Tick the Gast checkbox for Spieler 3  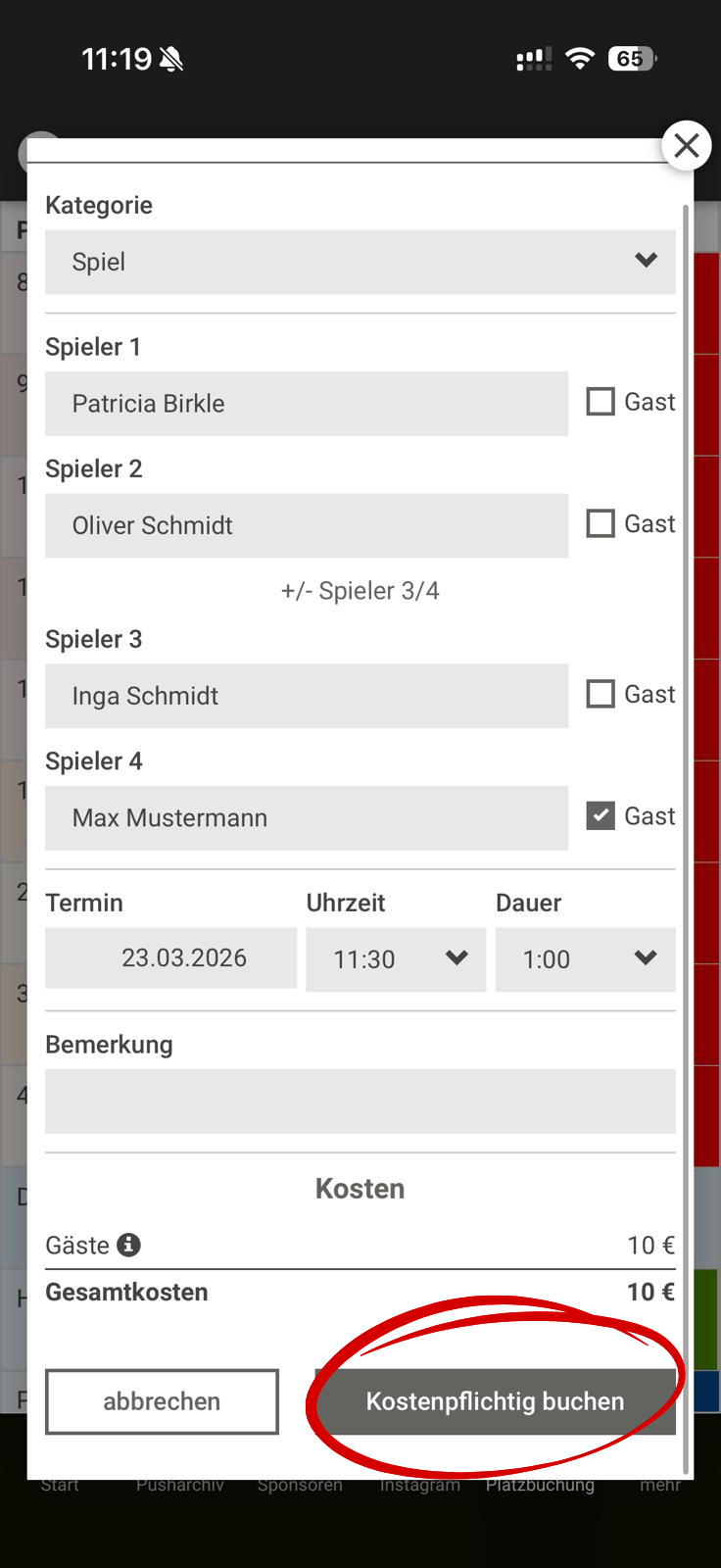pyautogui.click(x=601, y=694)
